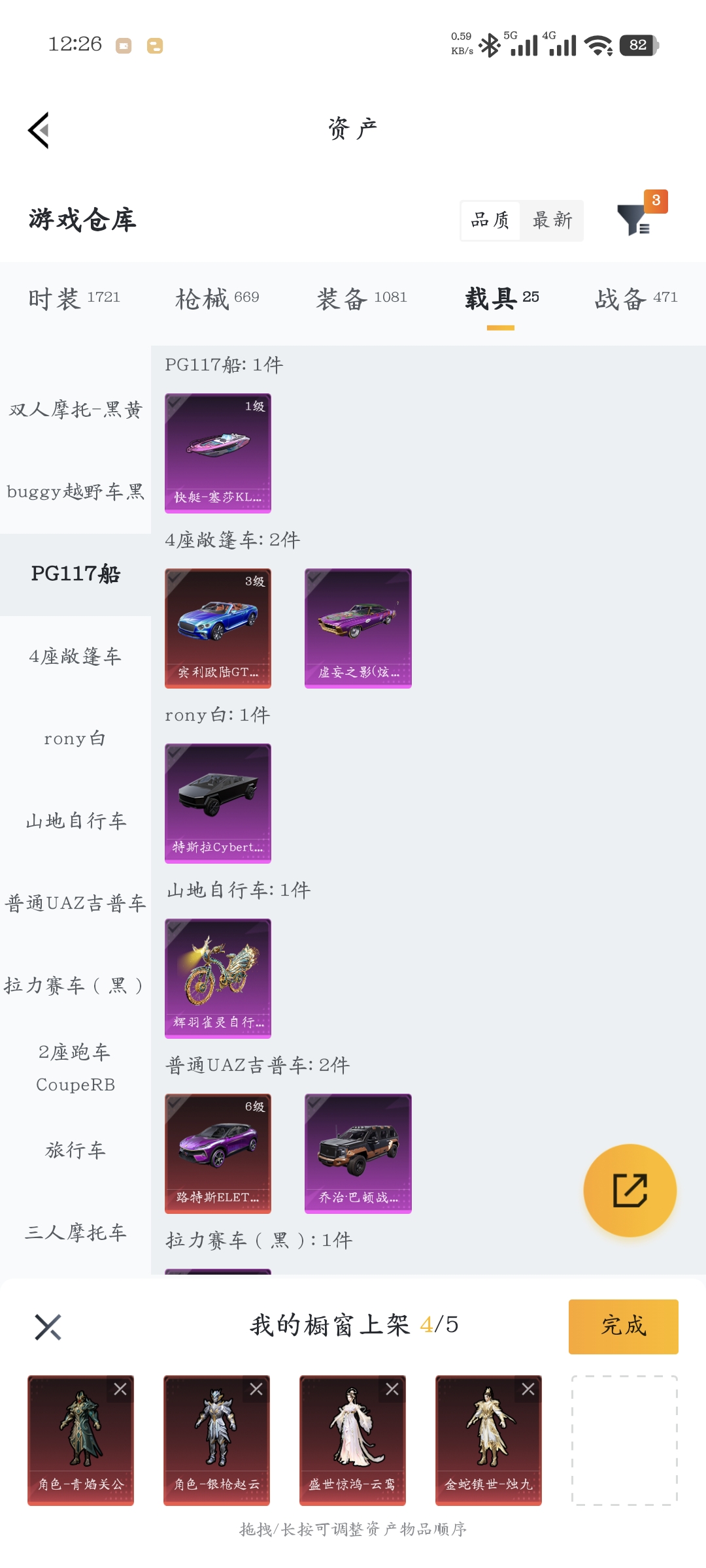Remove 金蛇镇世-烛九 from the showcase
The image size is (706, 1568).
pos(528,1389)
